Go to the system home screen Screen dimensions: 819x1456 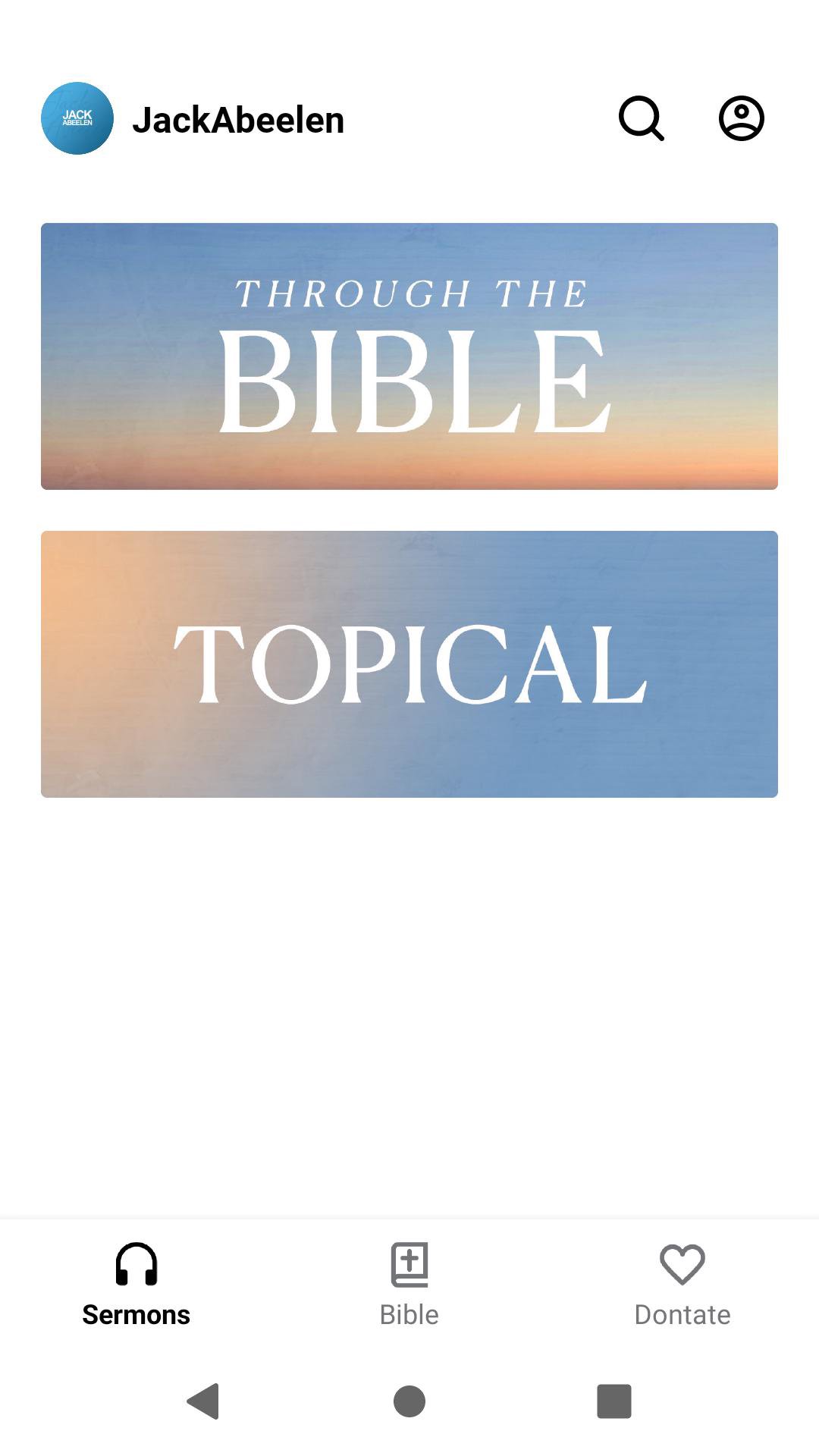point(409,1401)
